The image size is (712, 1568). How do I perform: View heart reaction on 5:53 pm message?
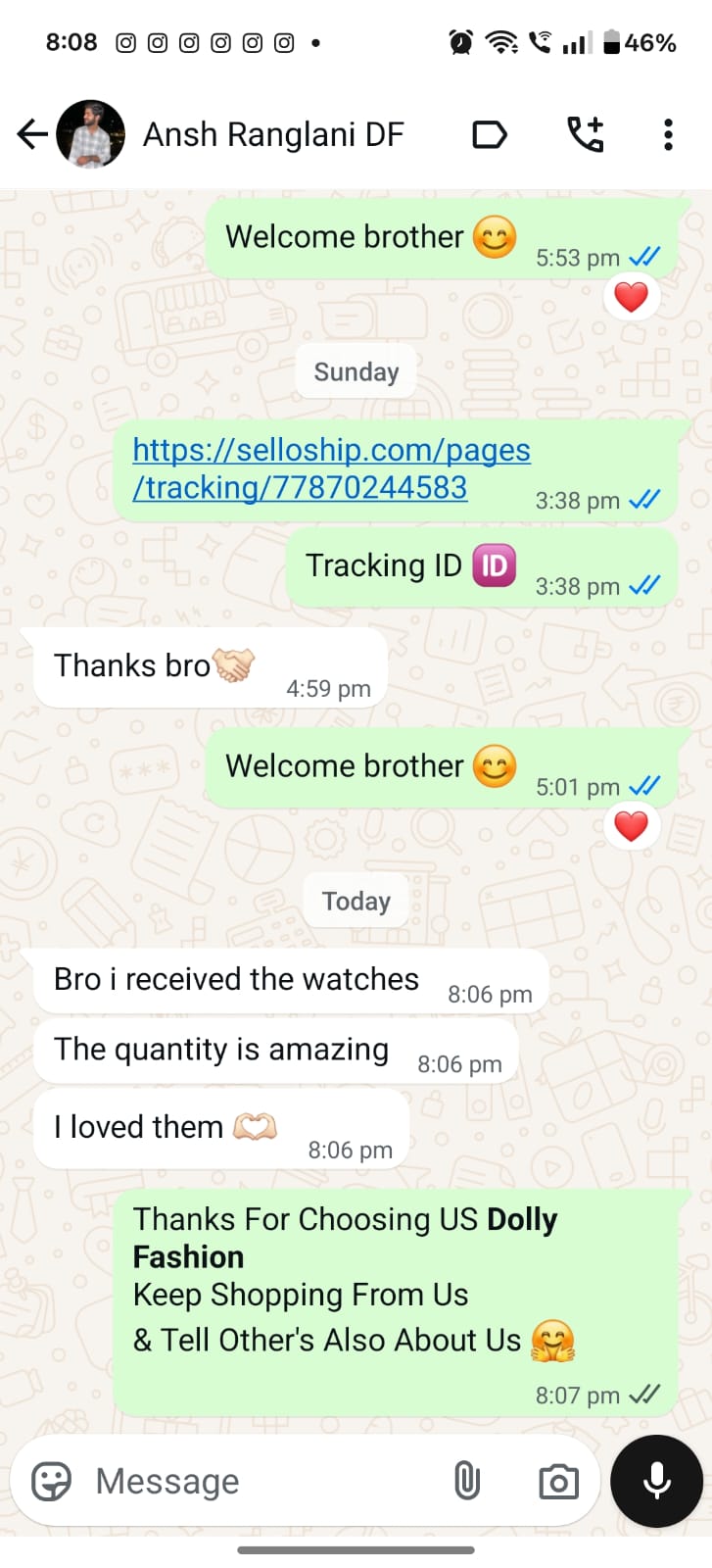tap(631, 297)
